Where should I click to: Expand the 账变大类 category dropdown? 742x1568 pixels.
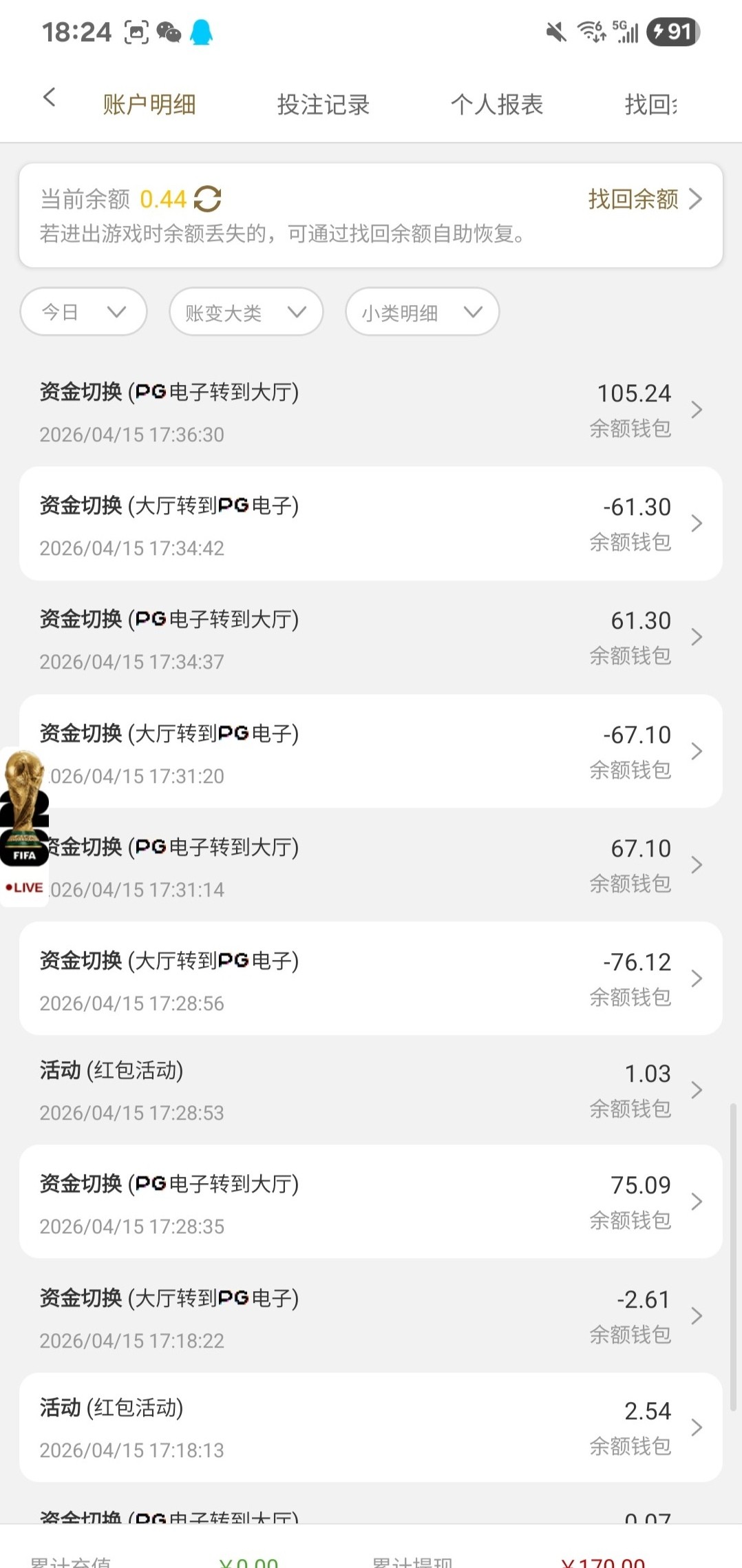pyautogui.click(x=246, y=313)
